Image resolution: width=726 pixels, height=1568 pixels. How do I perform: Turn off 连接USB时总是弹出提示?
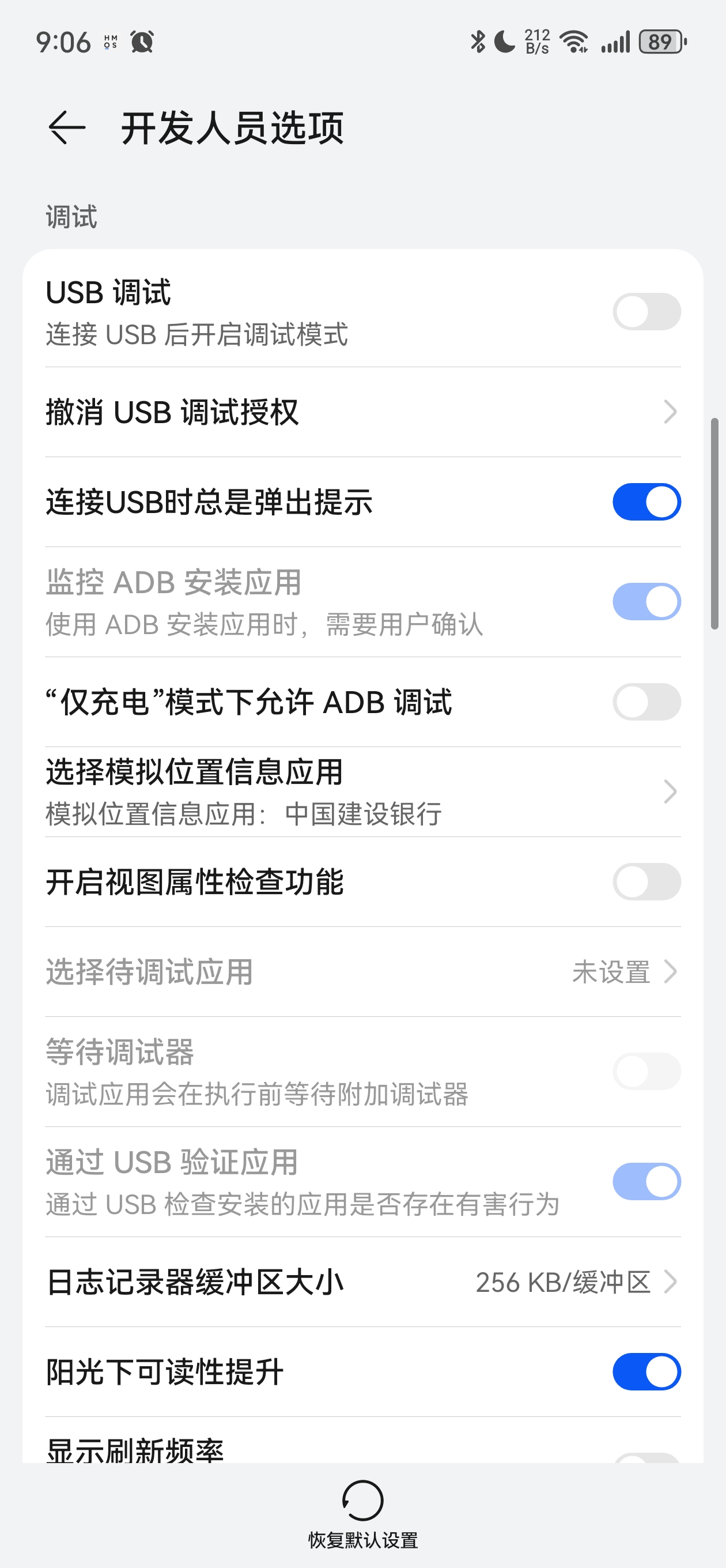[x=646, y=502]
